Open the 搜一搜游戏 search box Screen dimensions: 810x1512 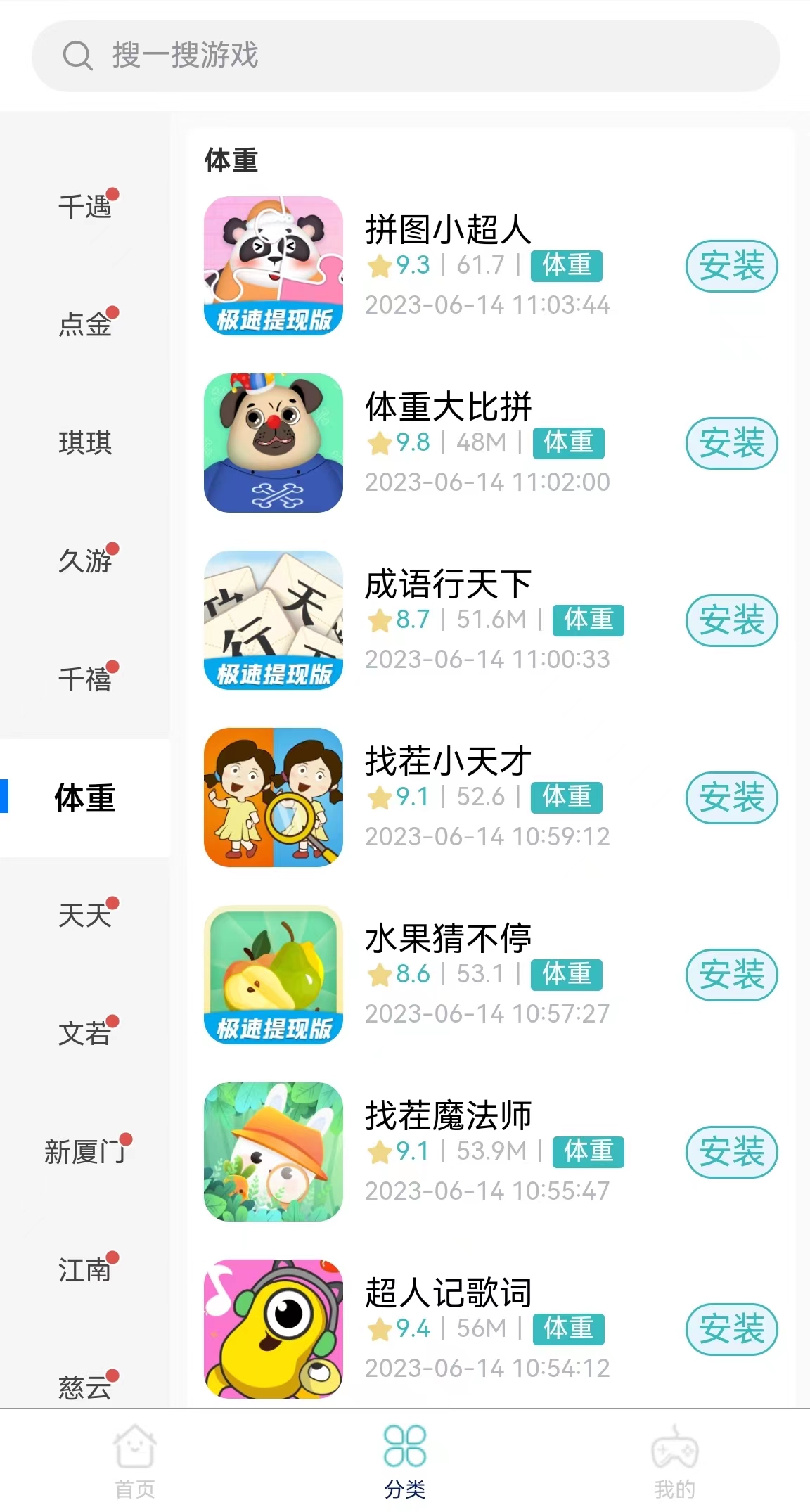[405, 56]
